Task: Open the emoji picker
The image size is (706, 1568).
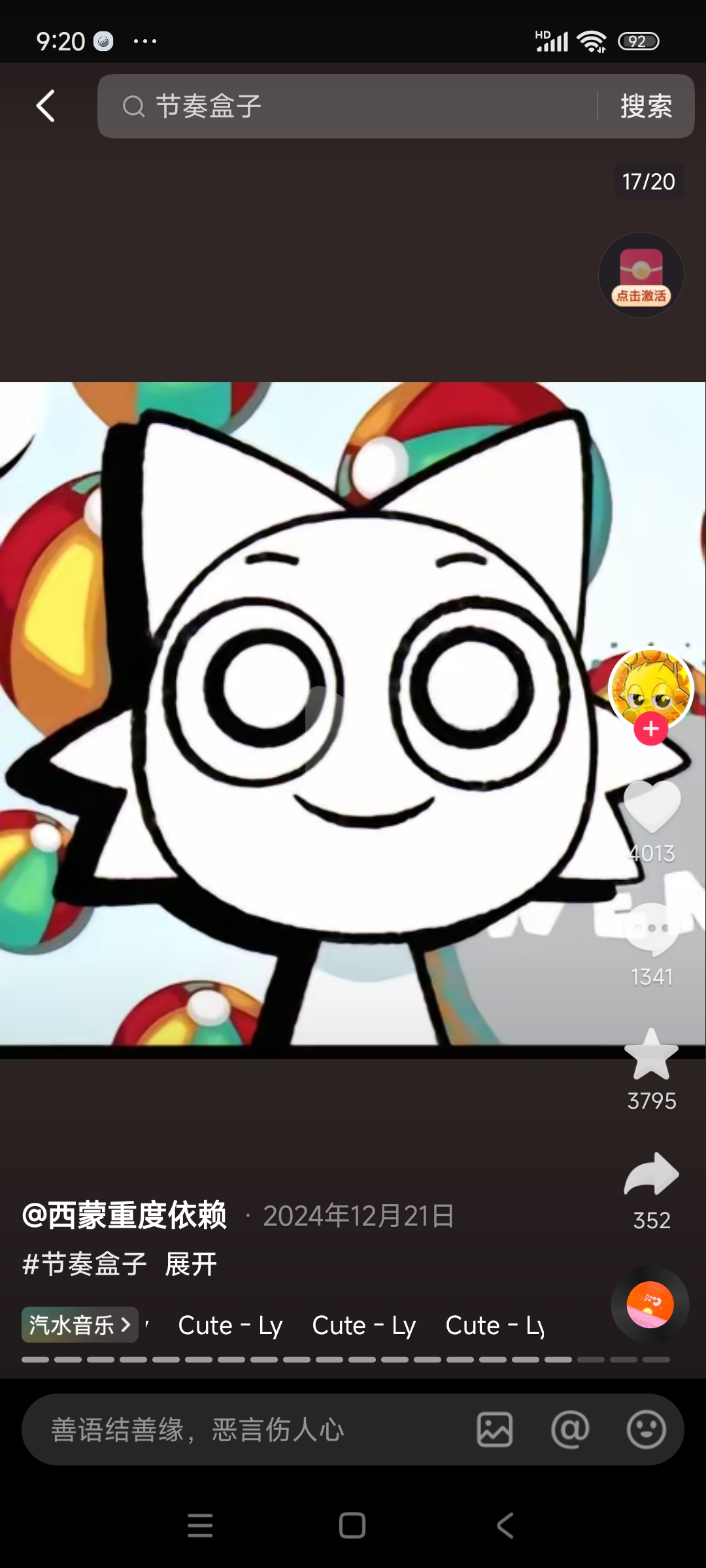Action: coord(647,1429)
